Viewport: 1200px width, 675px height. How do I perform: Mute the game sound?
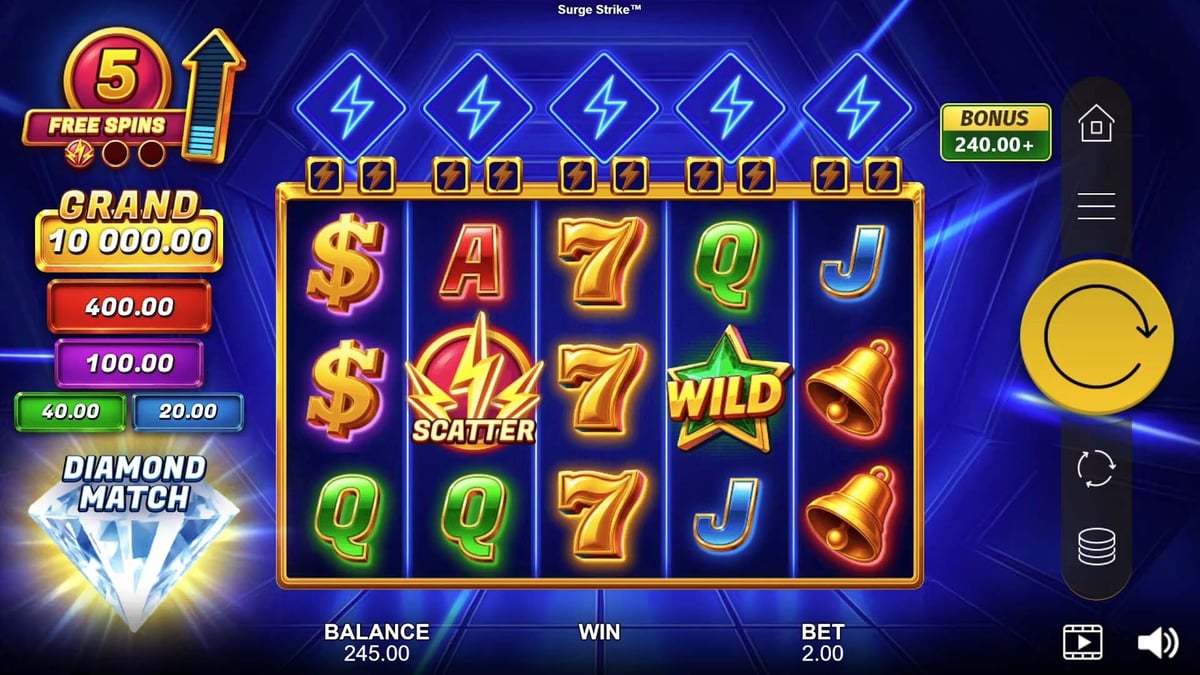pos(1157,641)
